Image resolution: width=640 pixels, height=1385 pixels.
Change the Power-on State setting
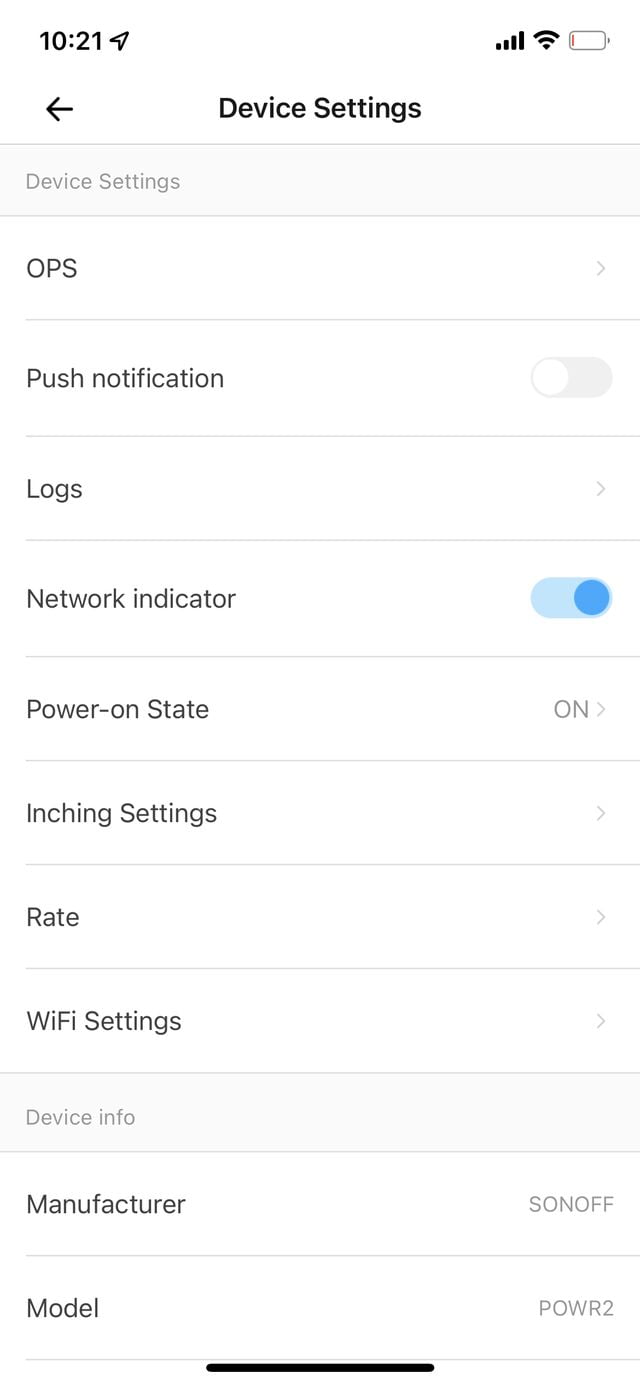click(x=320, y=709)
